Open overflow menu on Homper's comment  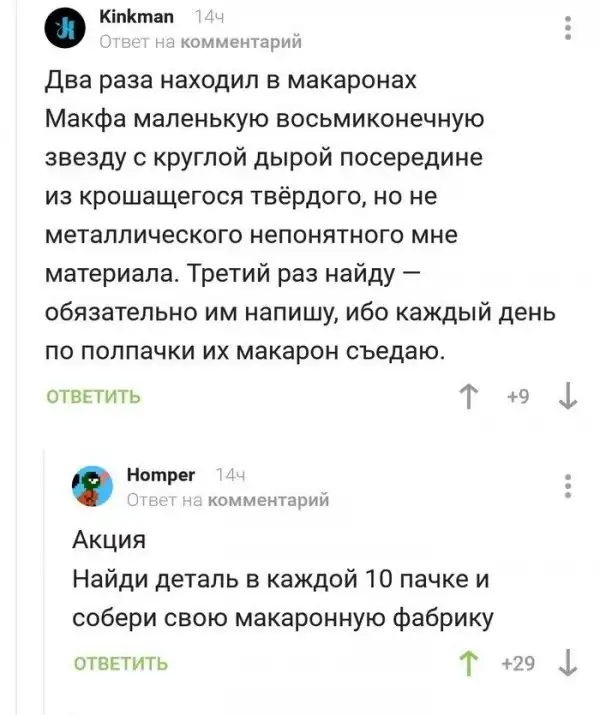click(x=568, y=485)
